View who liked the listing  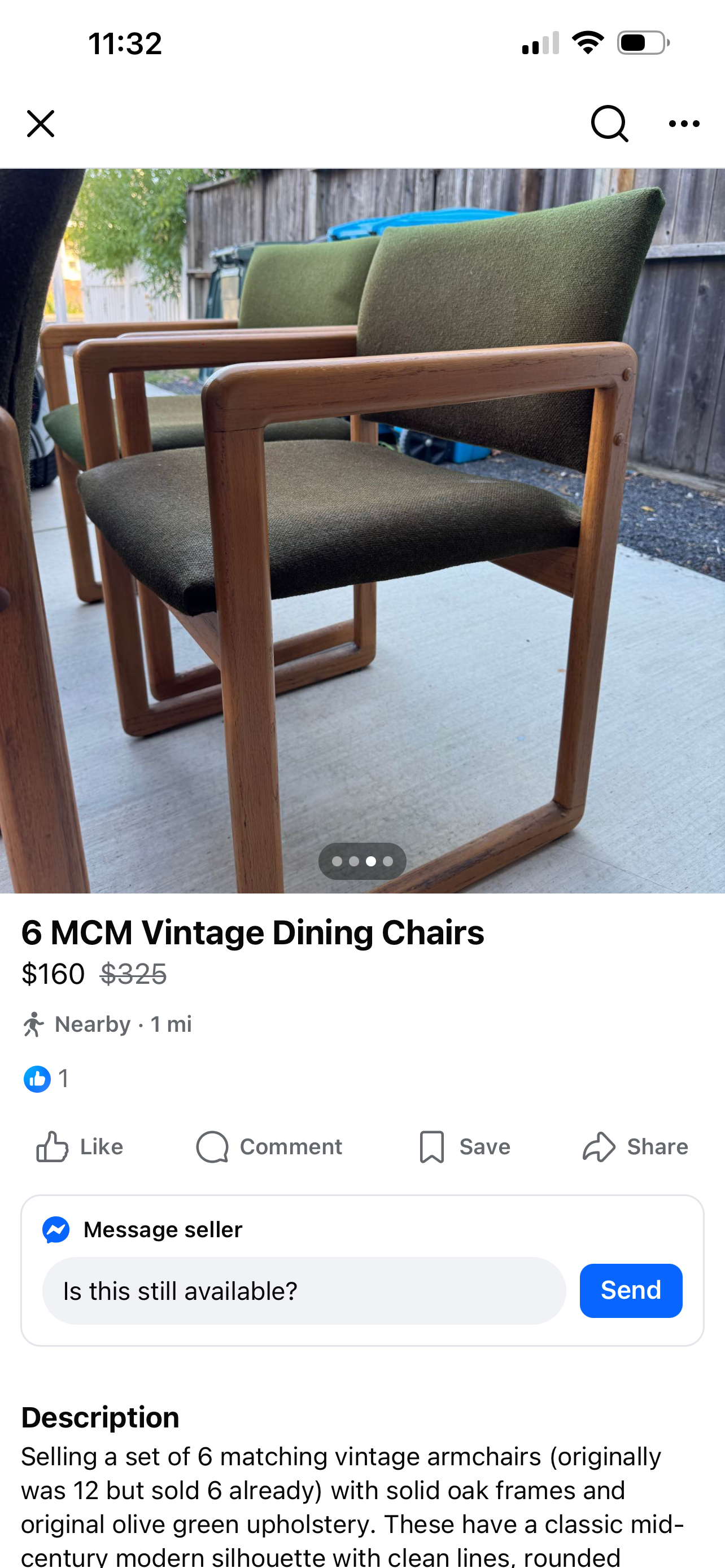click(46, 1079)
